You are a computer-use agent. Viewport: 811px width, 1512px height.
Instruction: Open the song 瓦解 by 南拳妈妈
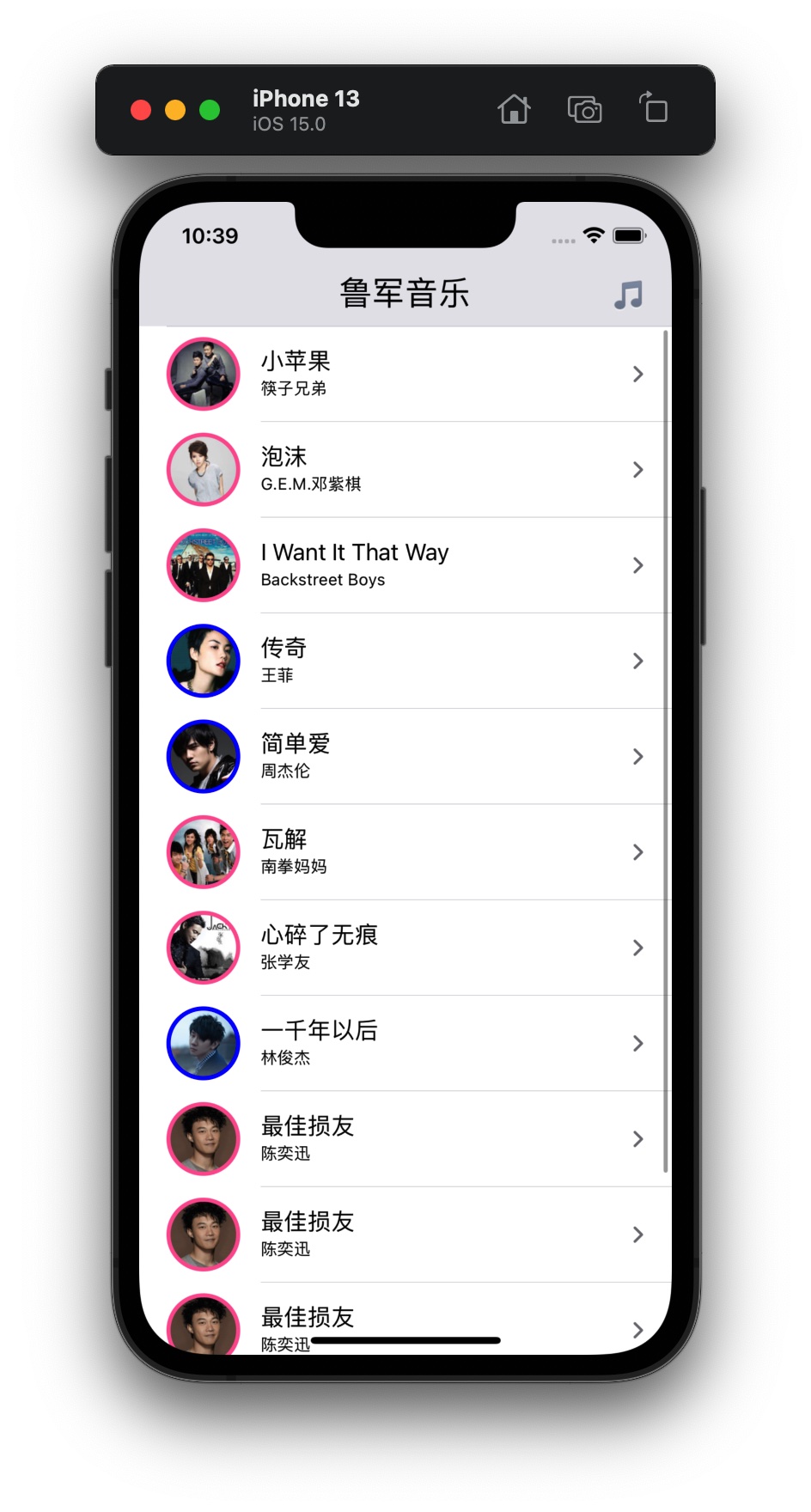click(404, 851)
